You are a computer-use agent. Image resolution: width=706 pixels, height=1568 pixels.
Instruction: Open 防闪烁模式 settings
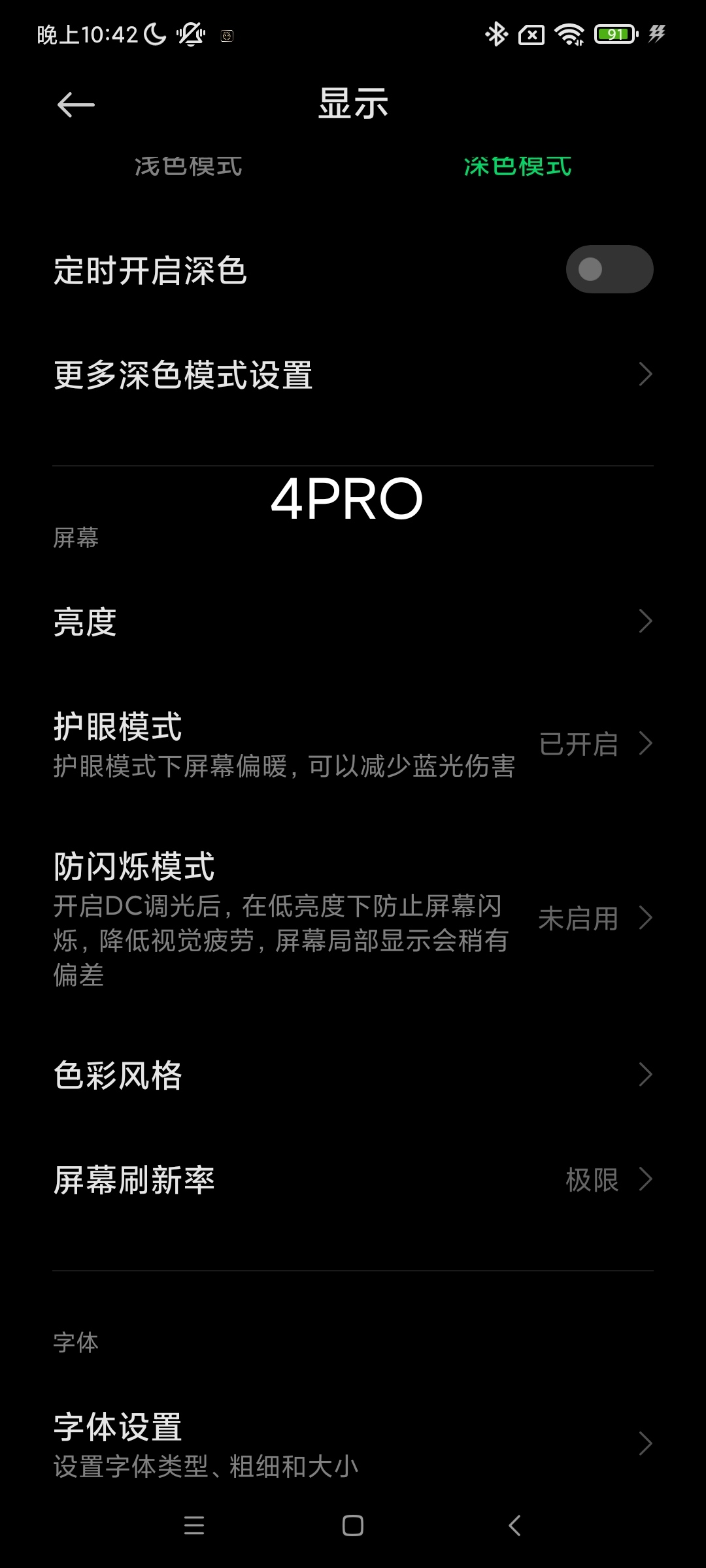(x=353, y=918)
